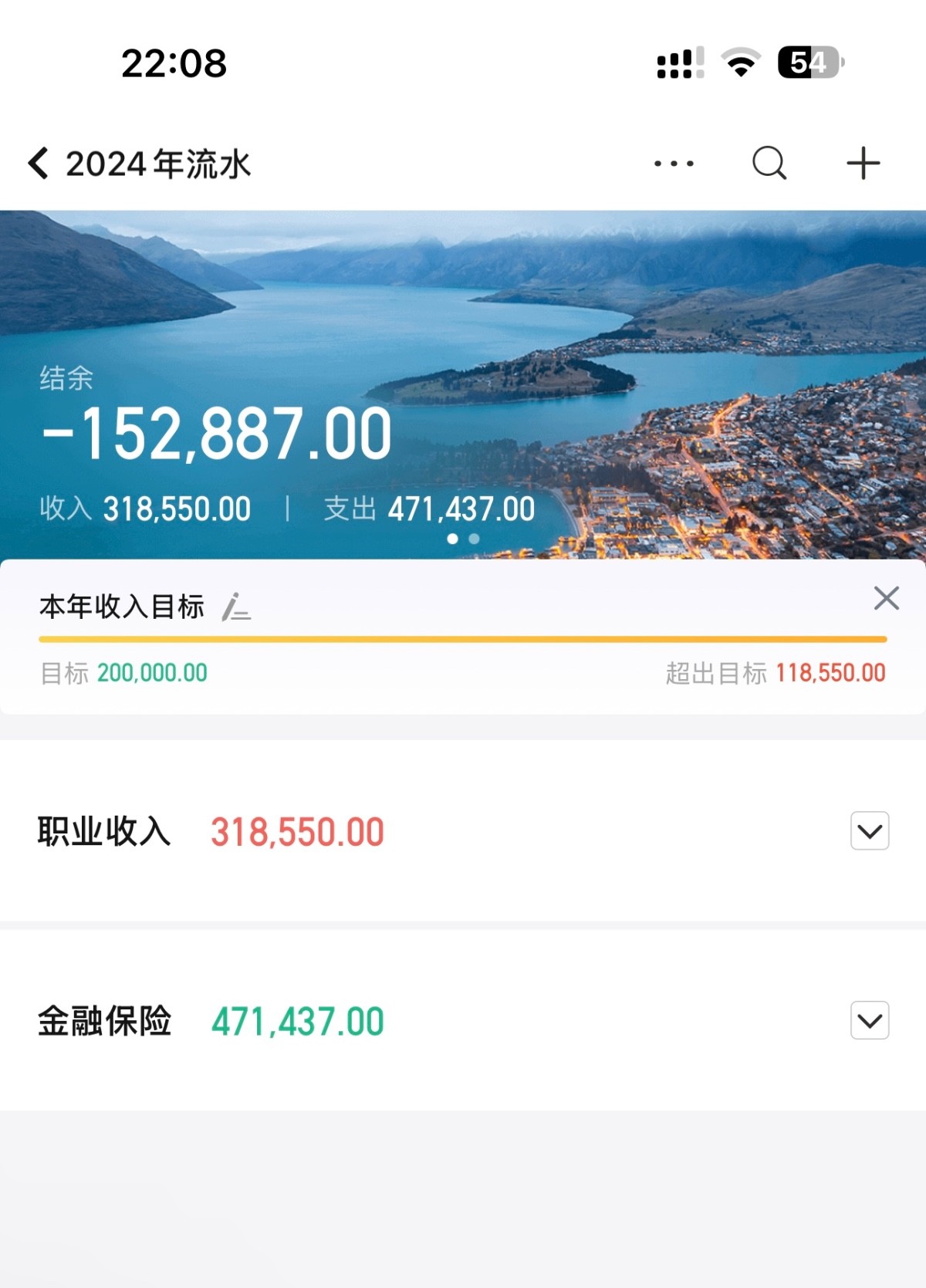Switch to the second banner page dot

coord(475,539)
